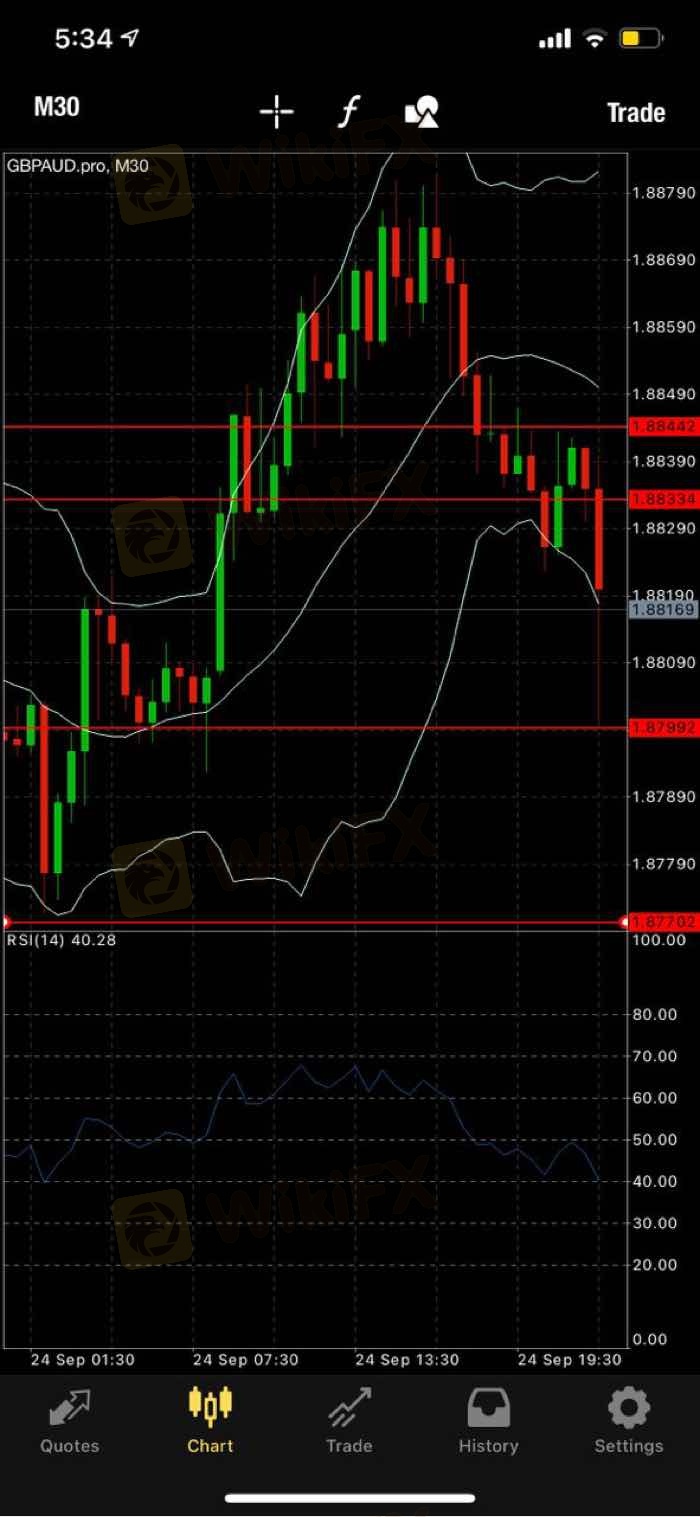Change the M30 timeframe
This screenshot has width=700, height=1517.
56,108
